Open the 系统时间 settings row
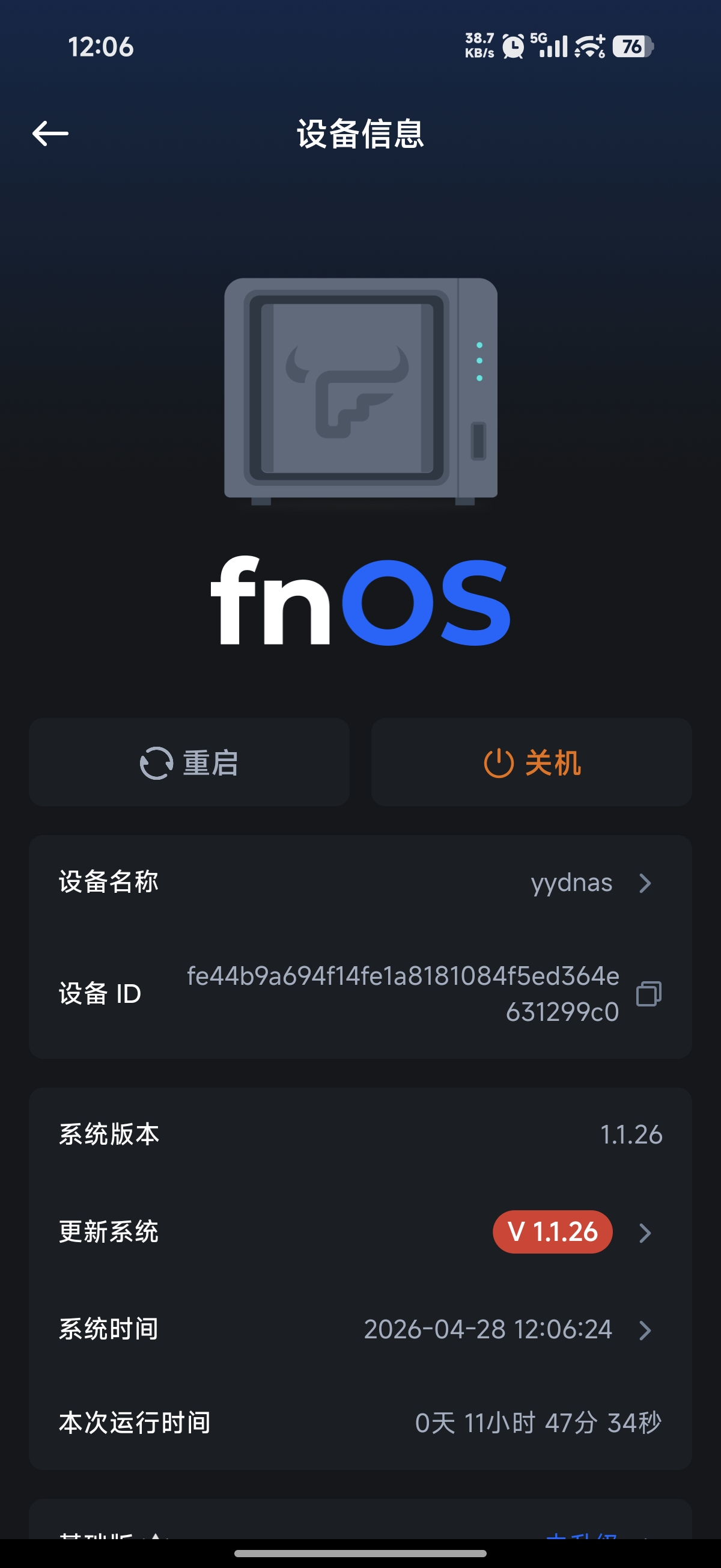Image resolution: width=721 pixels, height=1568 pixels. 360,1330
